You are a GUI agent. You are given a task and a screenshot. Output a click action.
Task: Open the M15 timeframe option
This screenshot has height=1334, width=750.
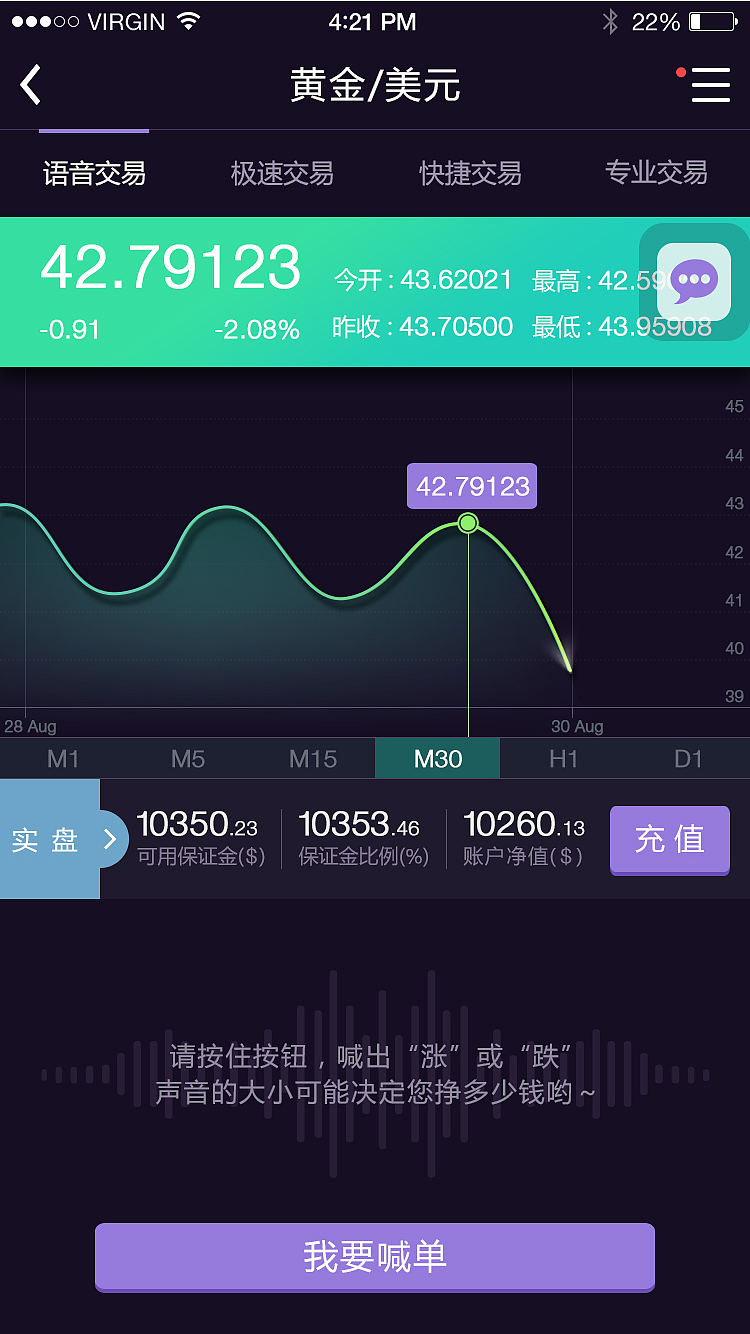[312, 758]
